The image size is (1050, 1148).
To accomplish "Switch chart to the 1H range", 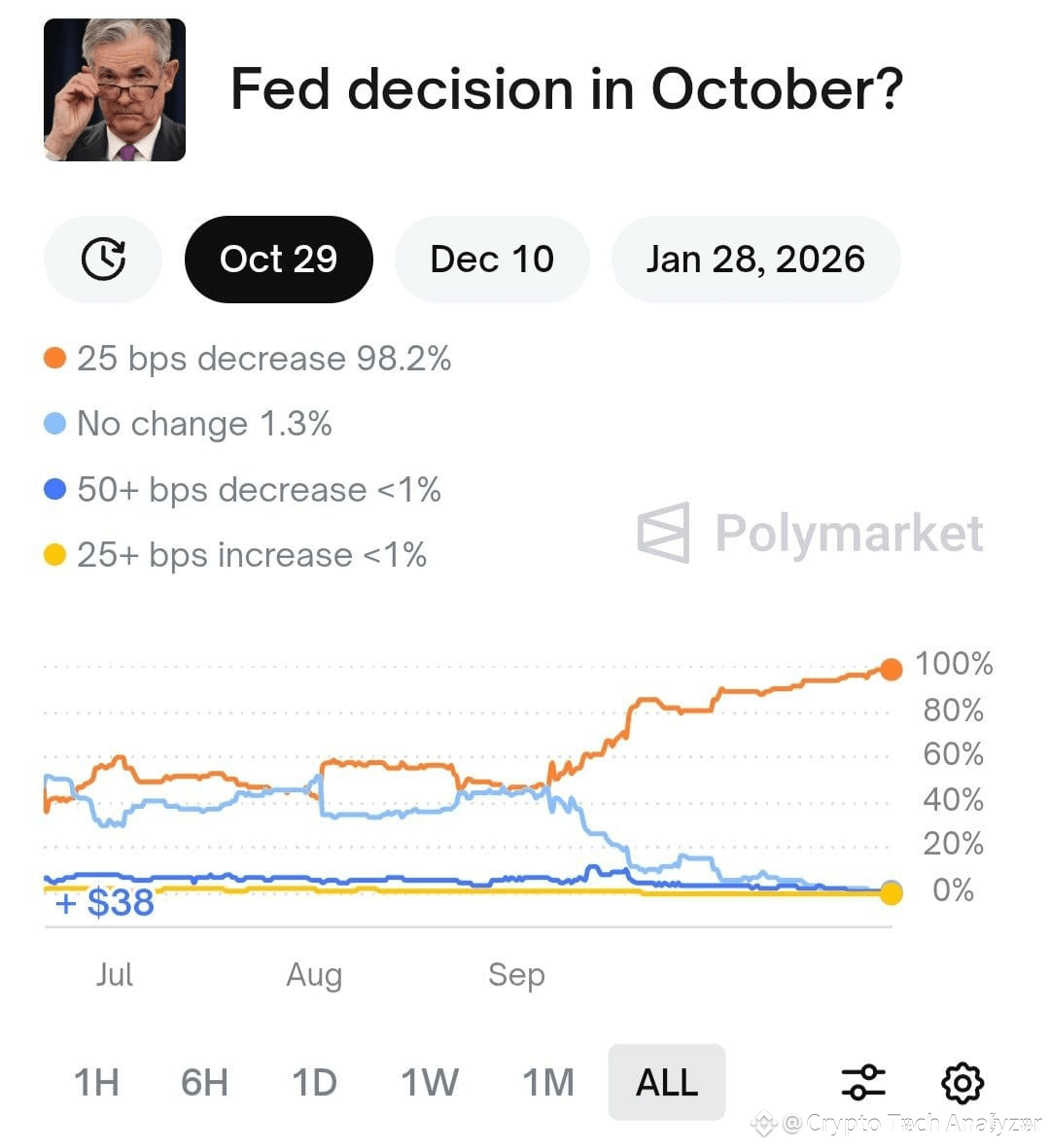I will 96,1081.
